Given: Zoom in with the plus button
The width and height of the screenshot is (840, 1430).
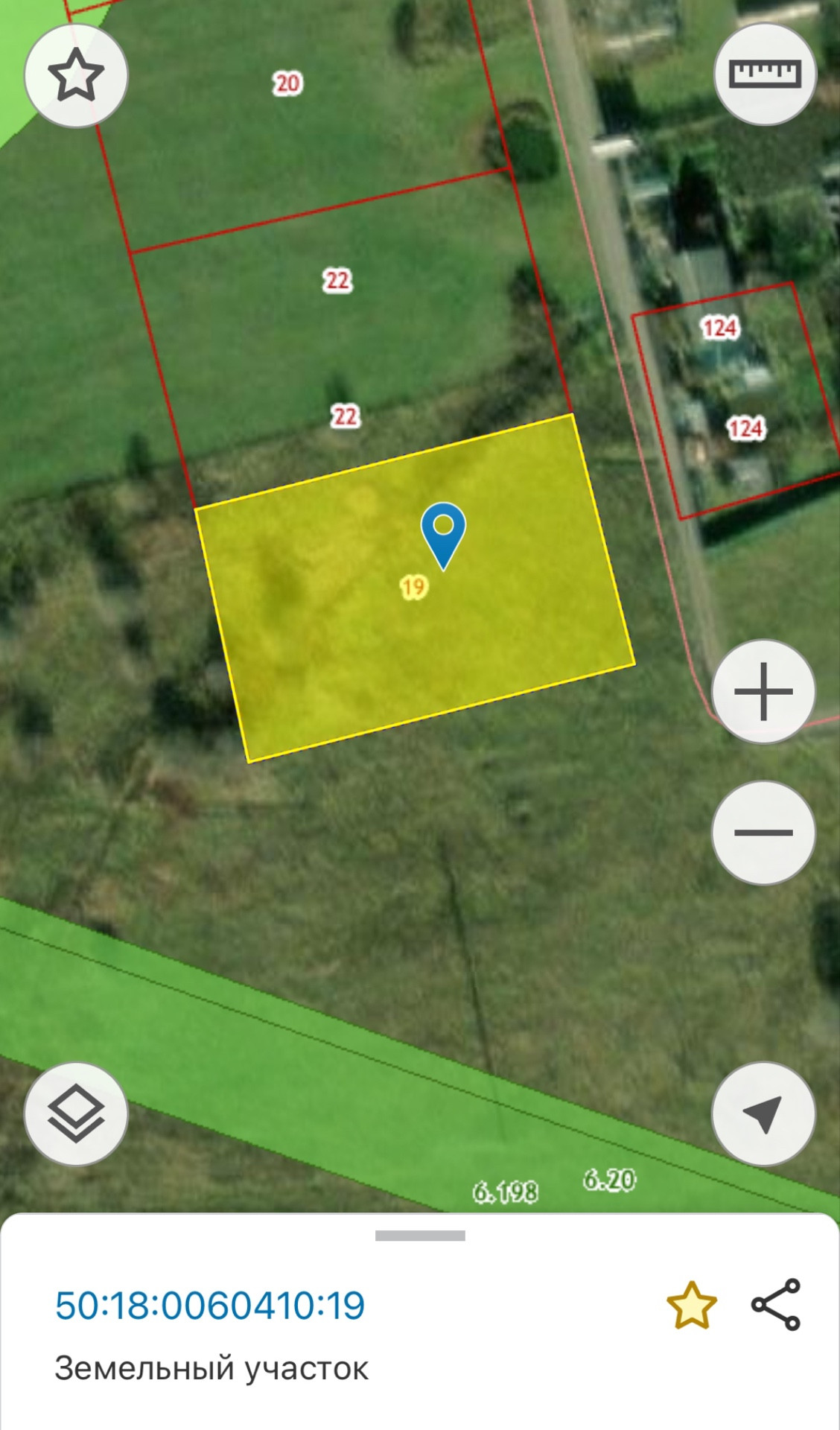Looking at the screenshot, I should (x=763, y=691).
